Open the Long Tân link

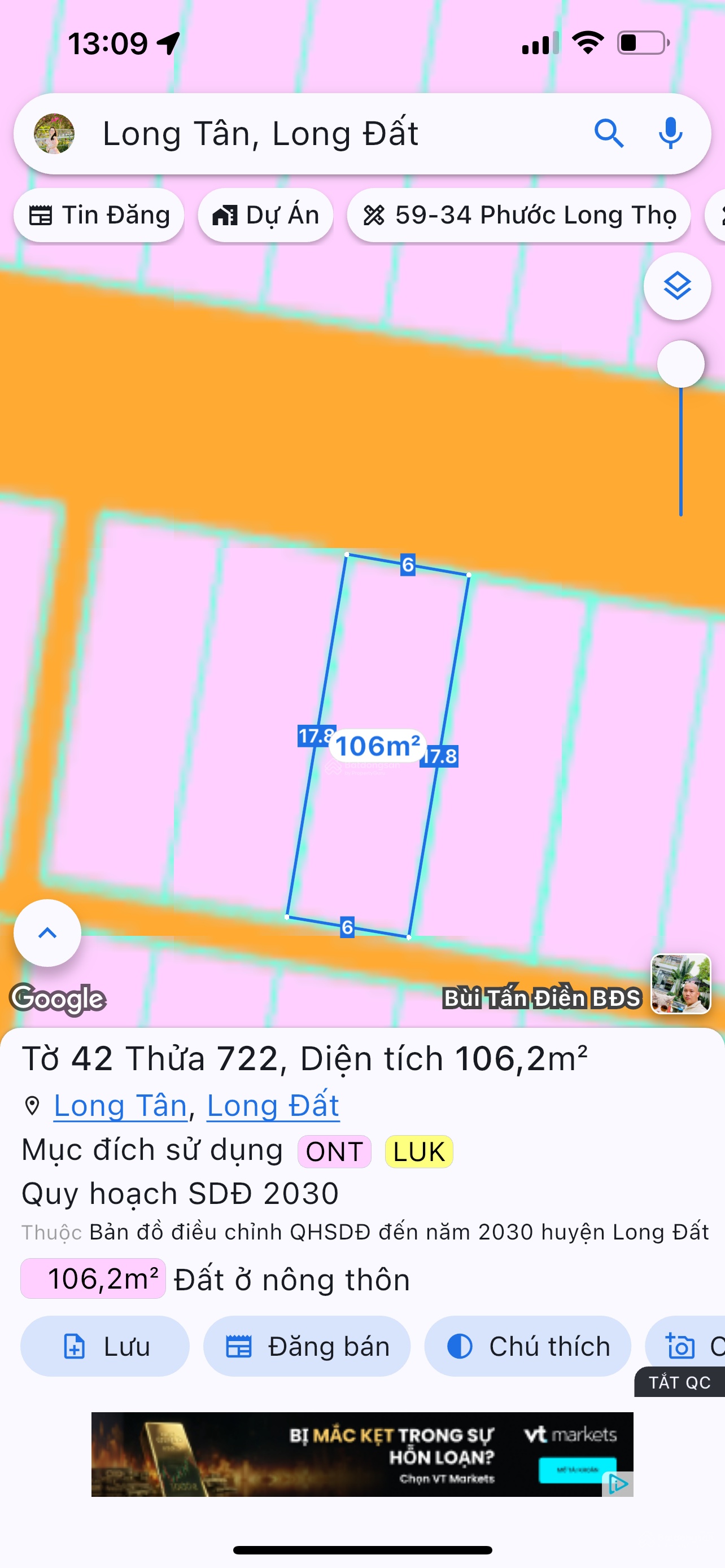click(120, 1105)
